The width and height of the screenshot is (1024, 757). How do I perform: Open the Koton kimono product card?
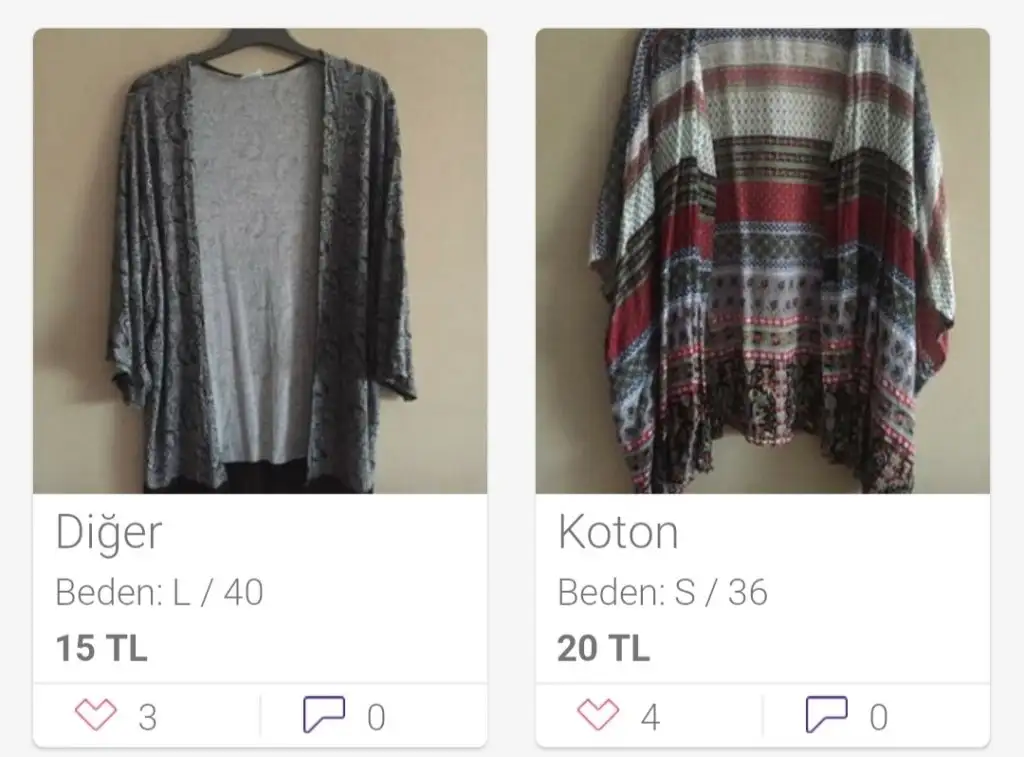[762, 262]
